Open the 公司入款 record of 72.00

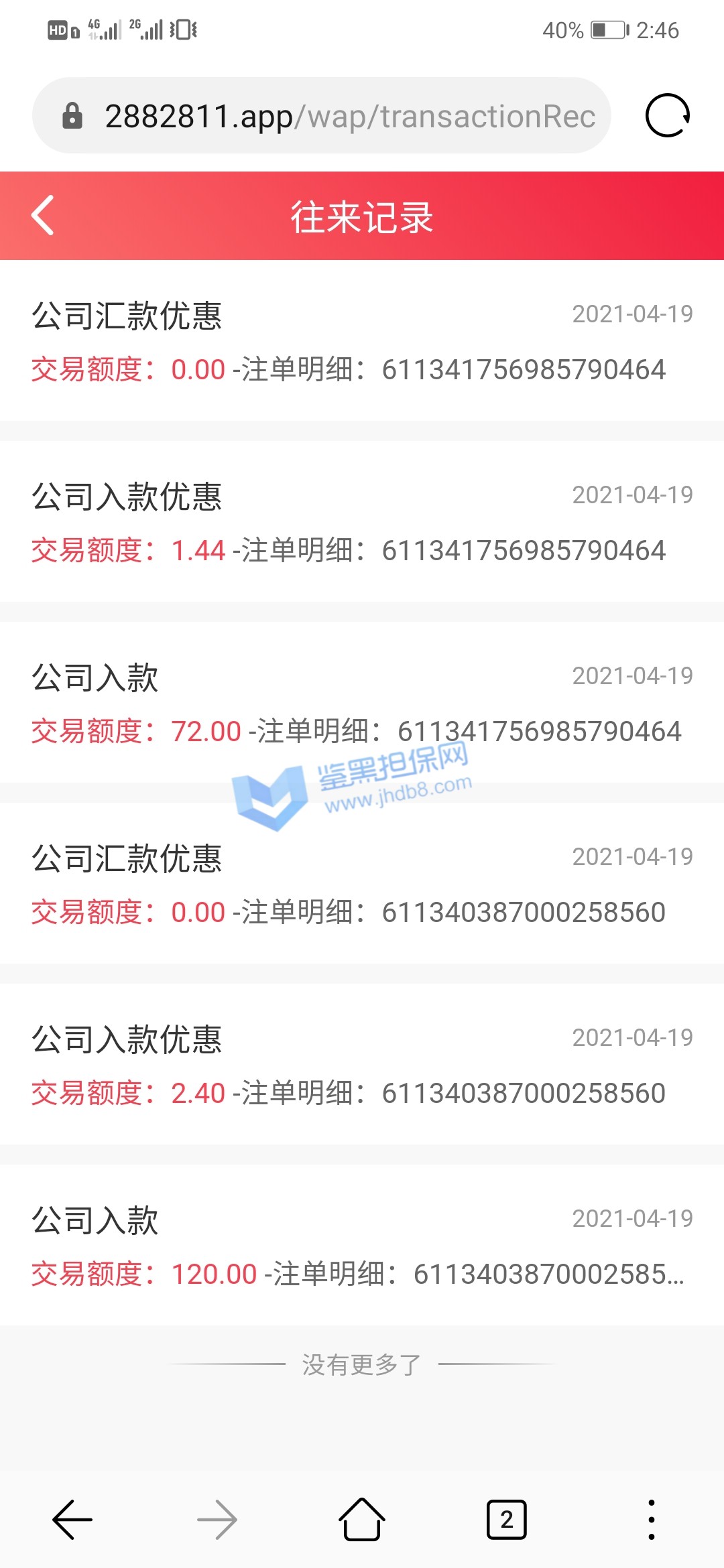(362, 704)
